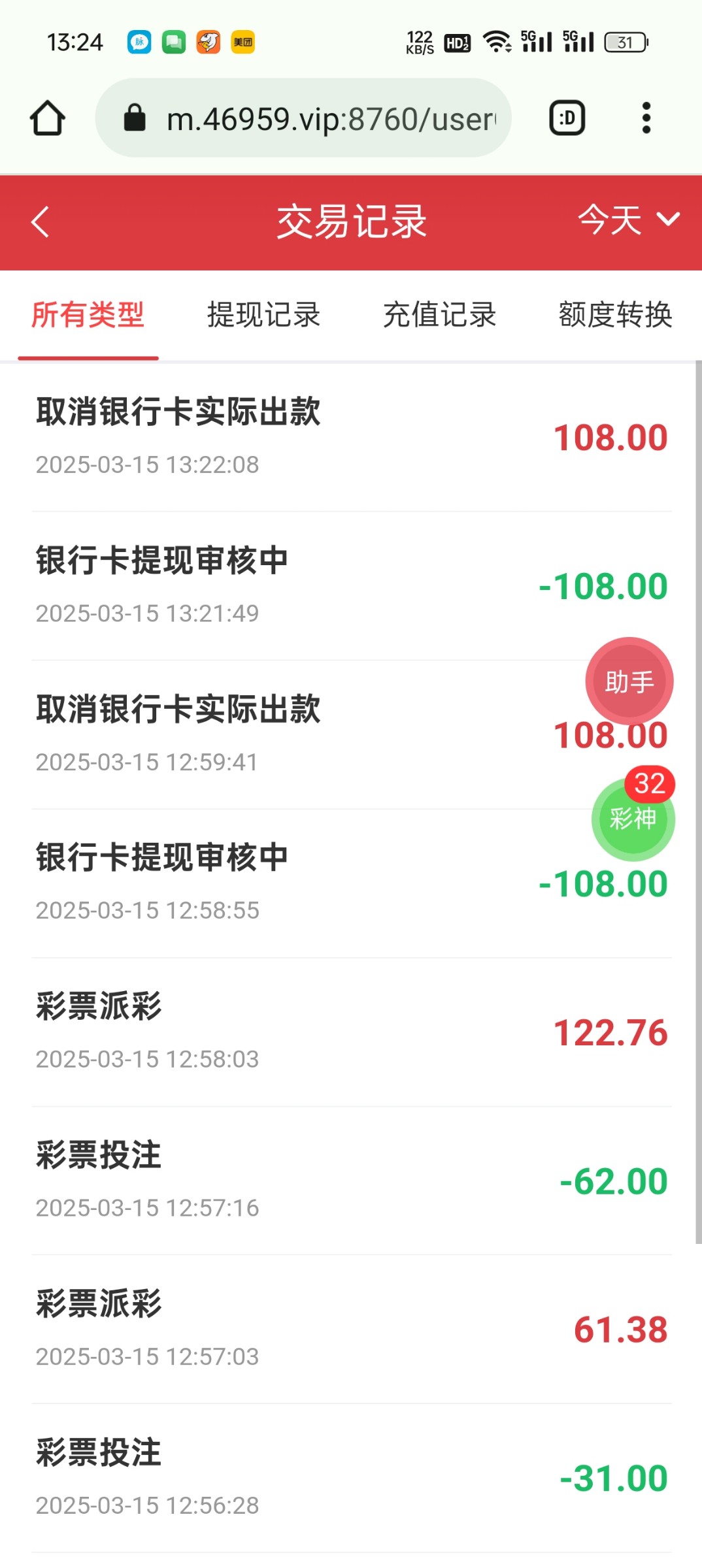The image size is (702, 1568).
Task: Tap the 脉脉 icon in the status bar
Action: coord(139,41)
